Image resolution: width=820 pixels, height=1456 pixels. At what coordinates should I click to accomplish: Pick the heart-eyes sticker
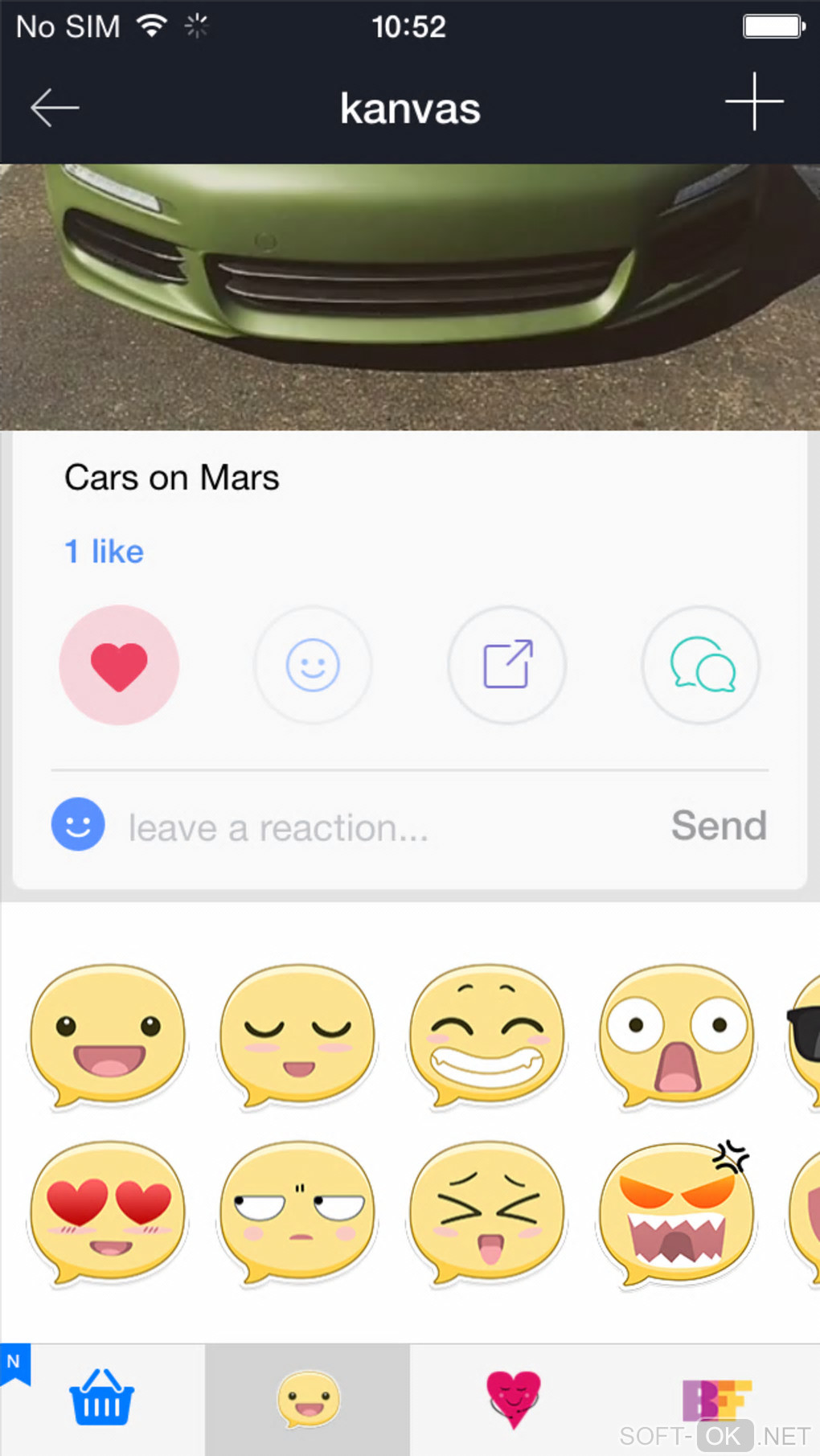coord(108,1212)
